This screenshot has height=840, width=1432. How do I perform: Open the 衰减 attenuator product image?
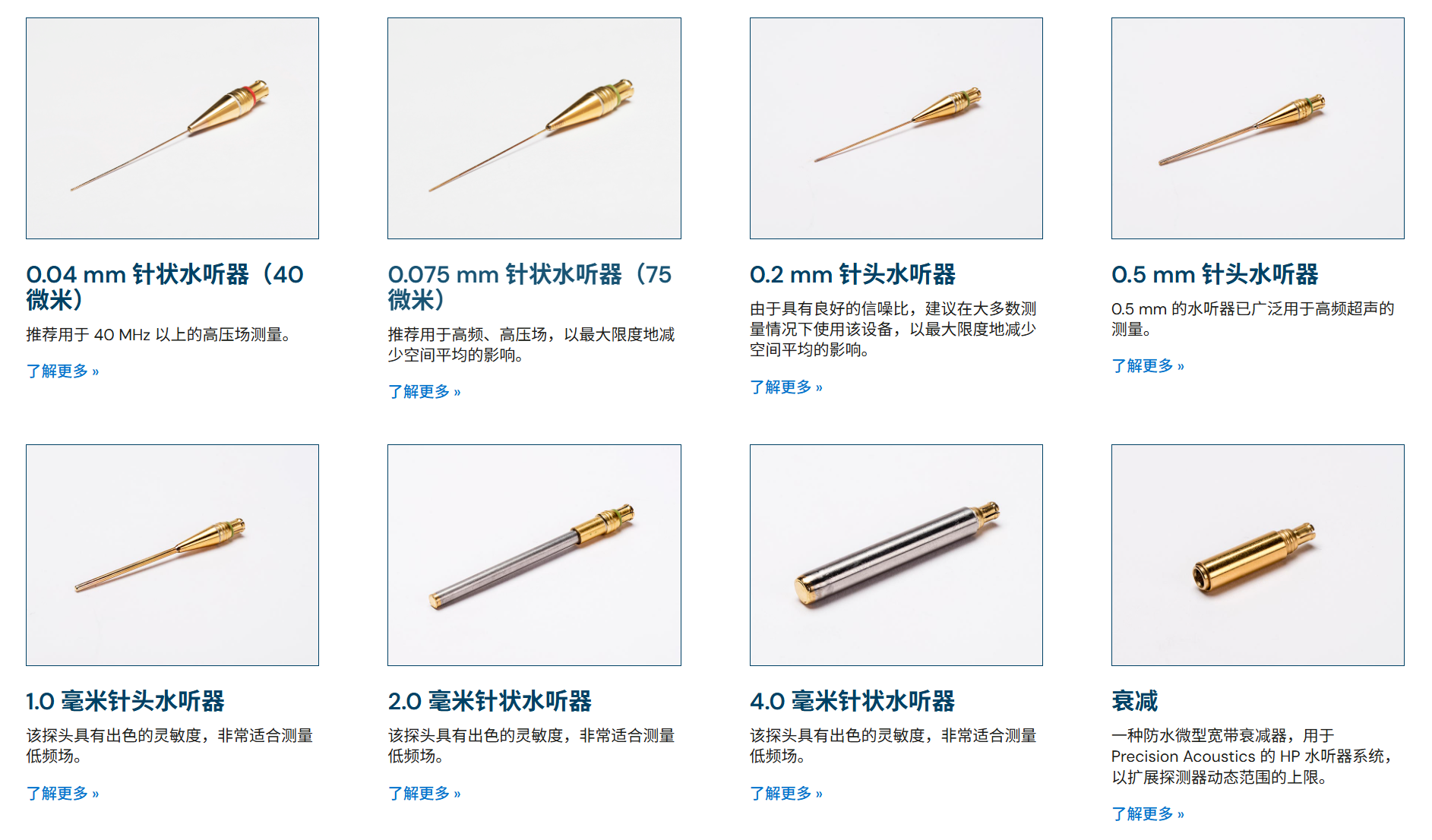1257,555
